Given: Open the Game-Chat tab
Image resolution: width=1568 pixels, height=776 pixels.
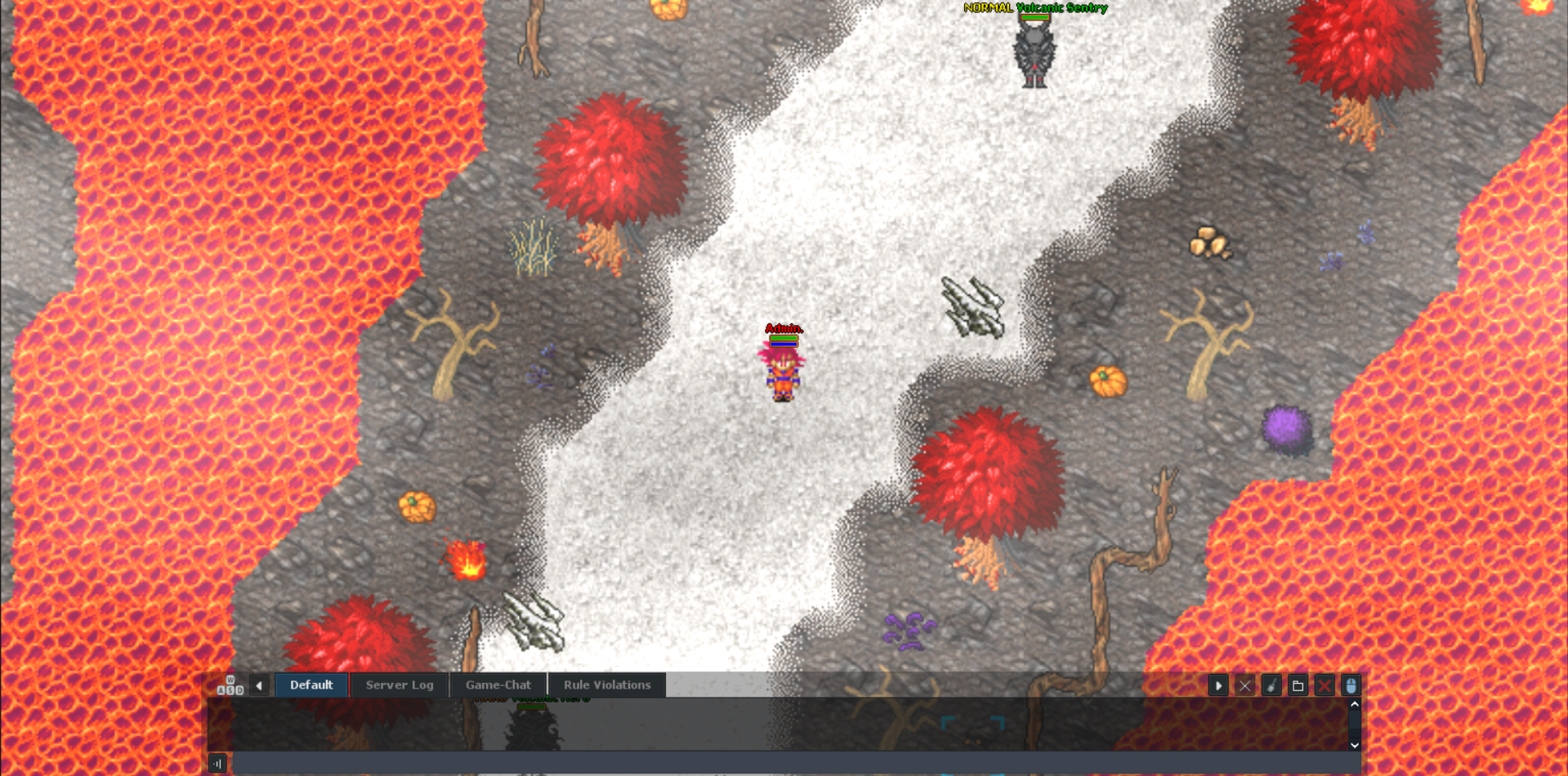Looking at the screenshot, I should coord(498,685).
